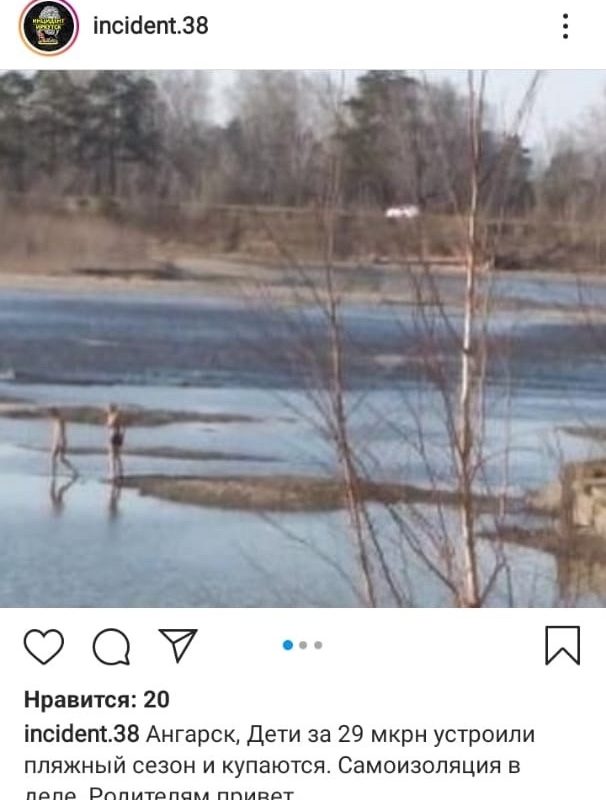This screenshot has width=606, height=800.
Task: Open the post overflow menu
Action: pos(565,27)
